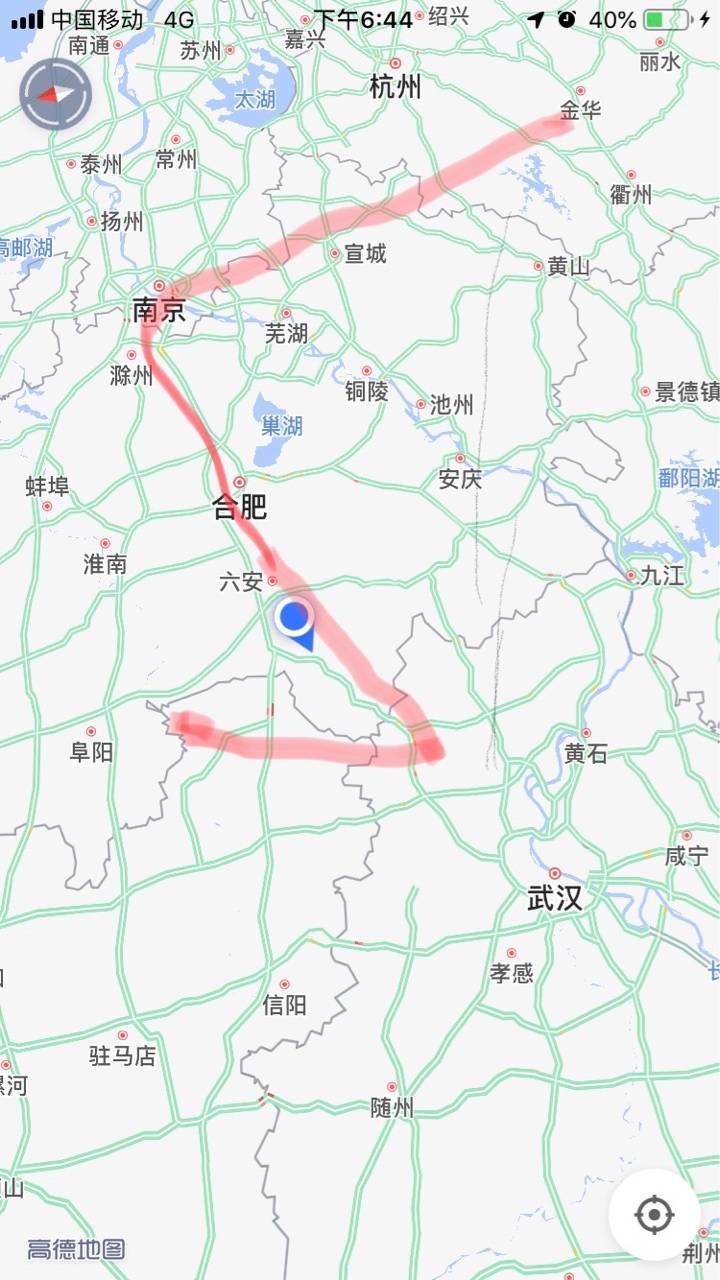
Task: Tap the compass to reset map orientation
Action: pos(55,95)
